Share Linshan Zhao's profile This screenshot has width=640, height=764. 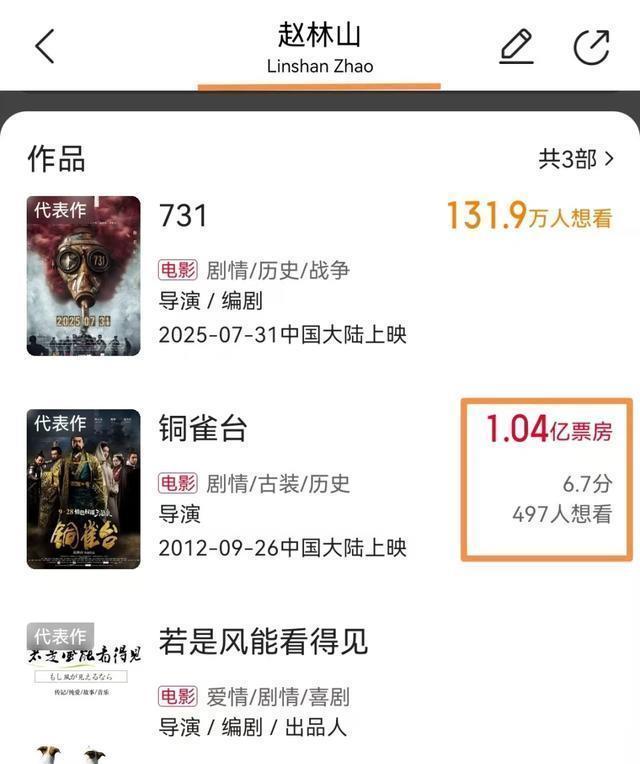(x=591, y=47)
